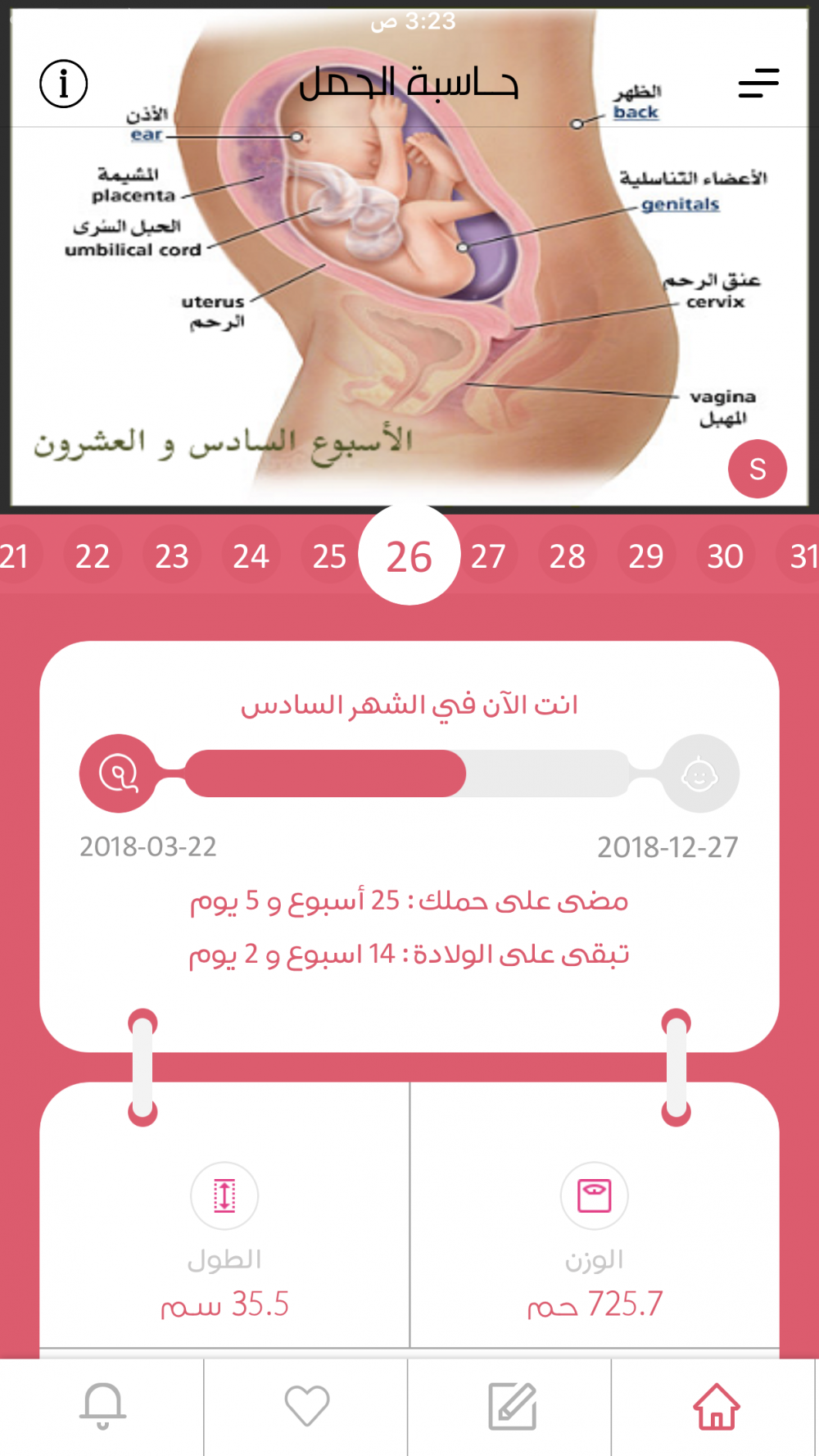The image size is (819, 1456).
Task: Open the favorites heart tab
Action: tap(307, 1406)
